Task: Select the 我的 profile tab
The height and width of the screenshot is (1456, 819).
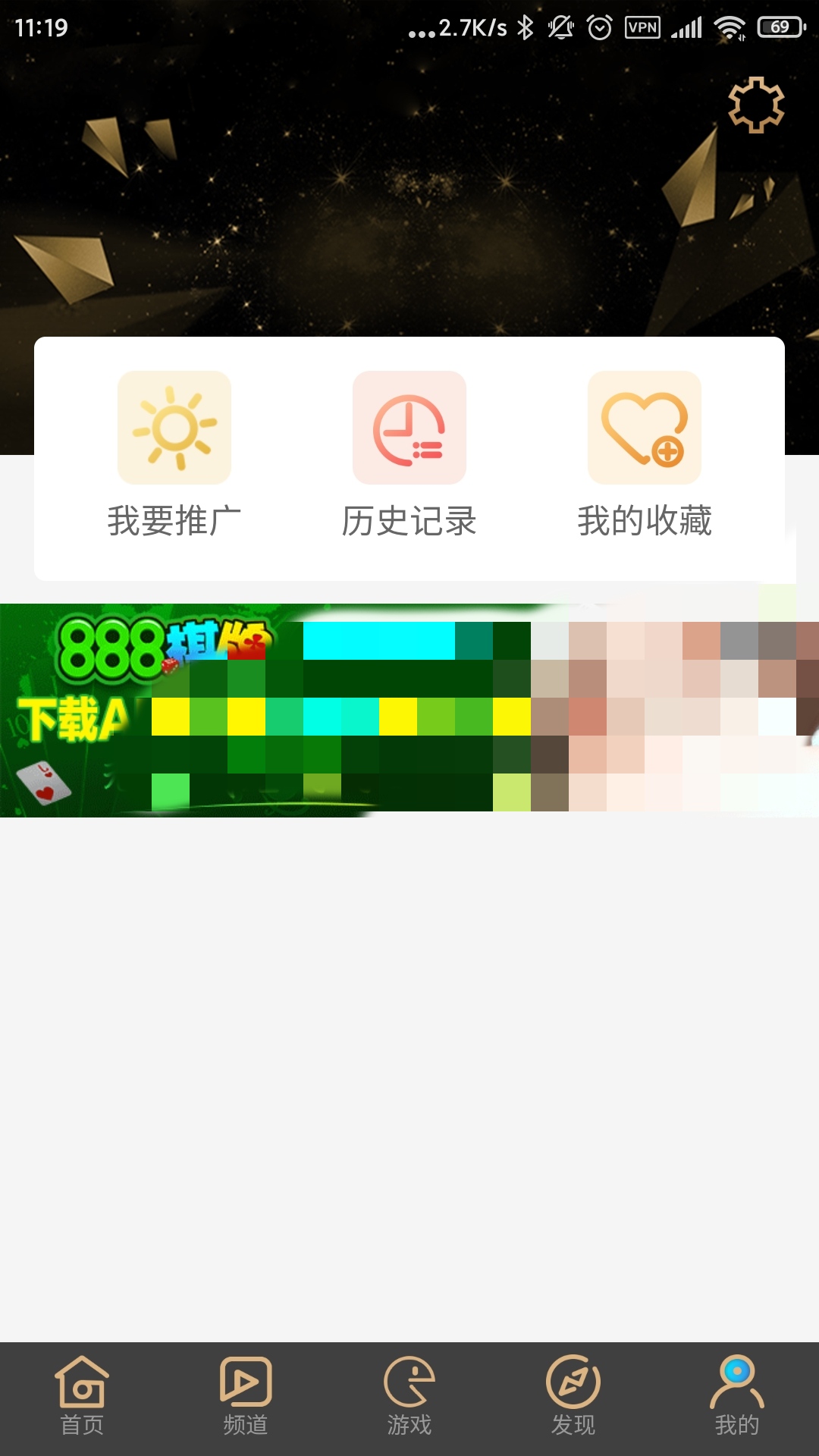Action: pyautogui.click(x=736, y=1397)
